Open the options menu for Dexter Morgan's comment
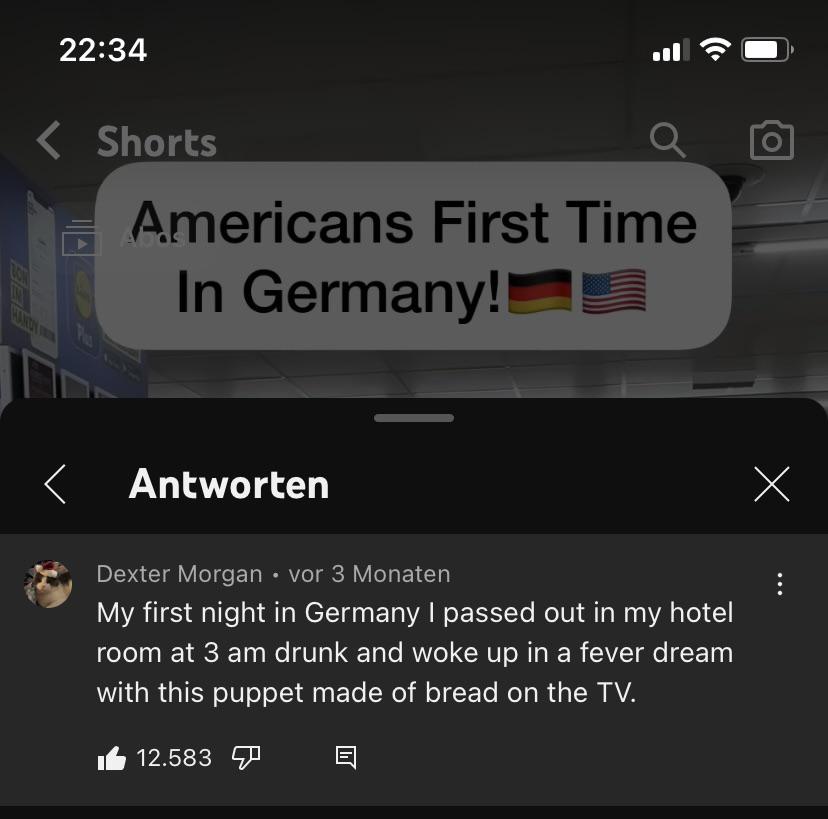828x819 pixels. click(779, 584)
